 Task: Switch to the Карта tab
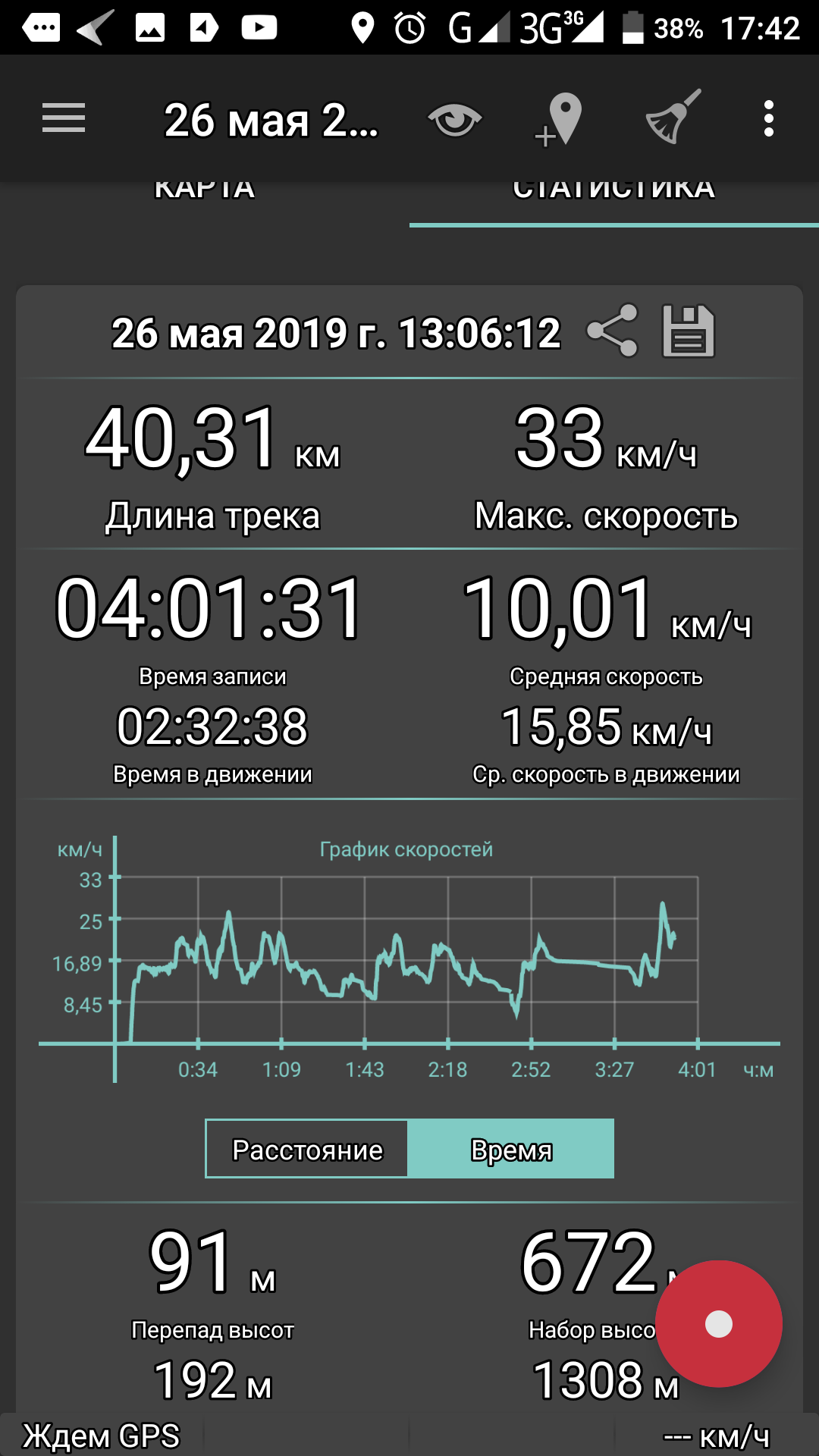click(205, 190)
